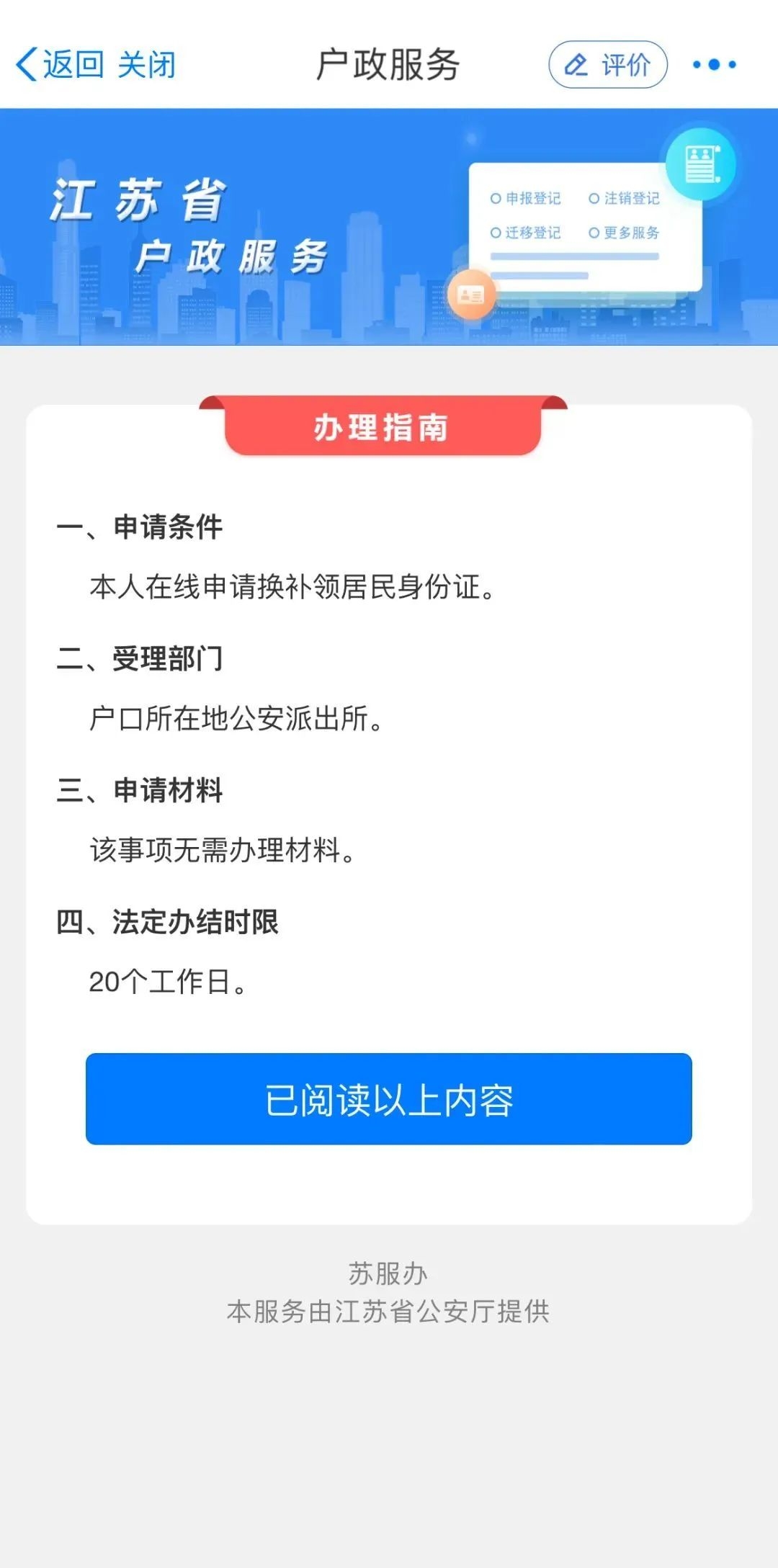Expand section 三、申请材料
This screenshot has height=1568, width=778.
click(140, 791)
